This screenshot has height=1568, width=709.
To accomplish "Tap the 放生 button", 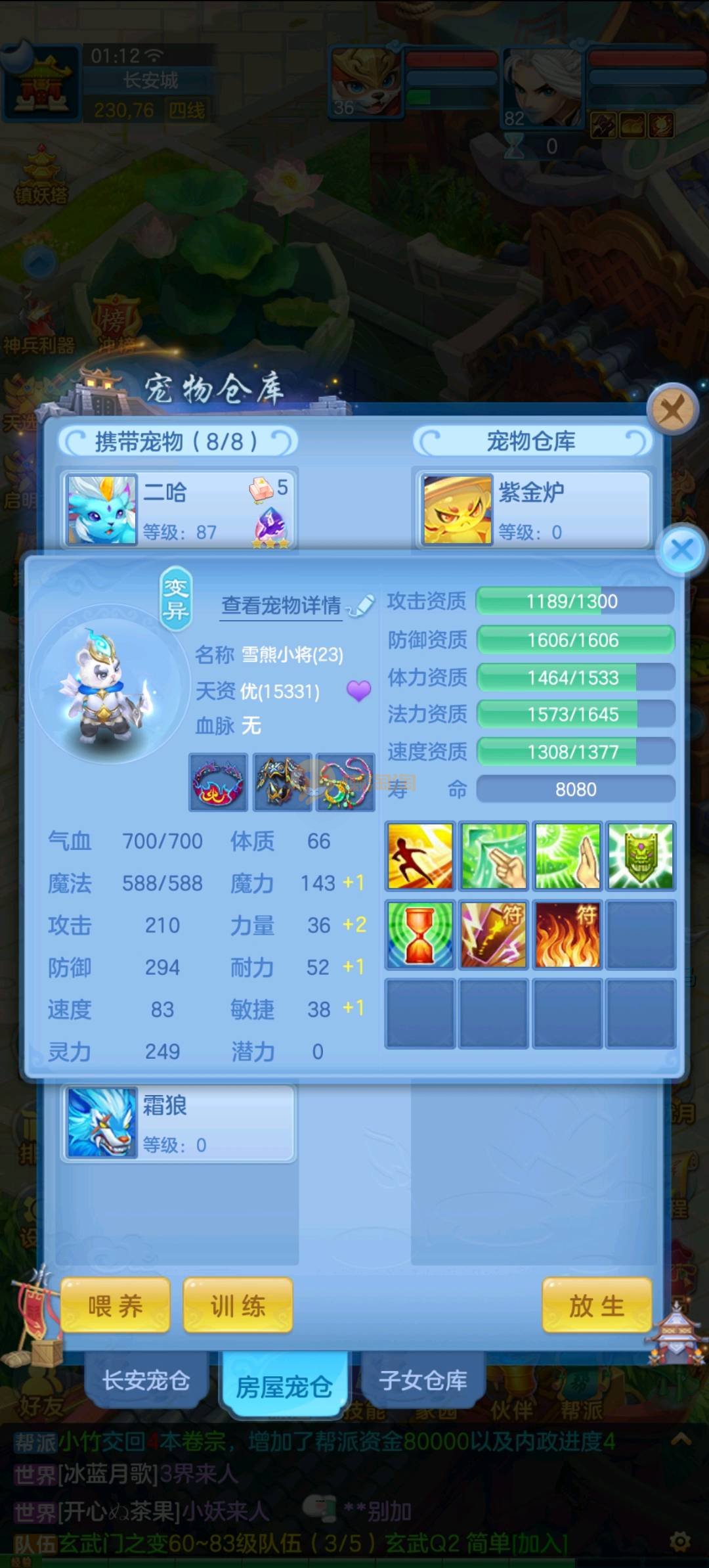I will click(x=596, y=1306).
